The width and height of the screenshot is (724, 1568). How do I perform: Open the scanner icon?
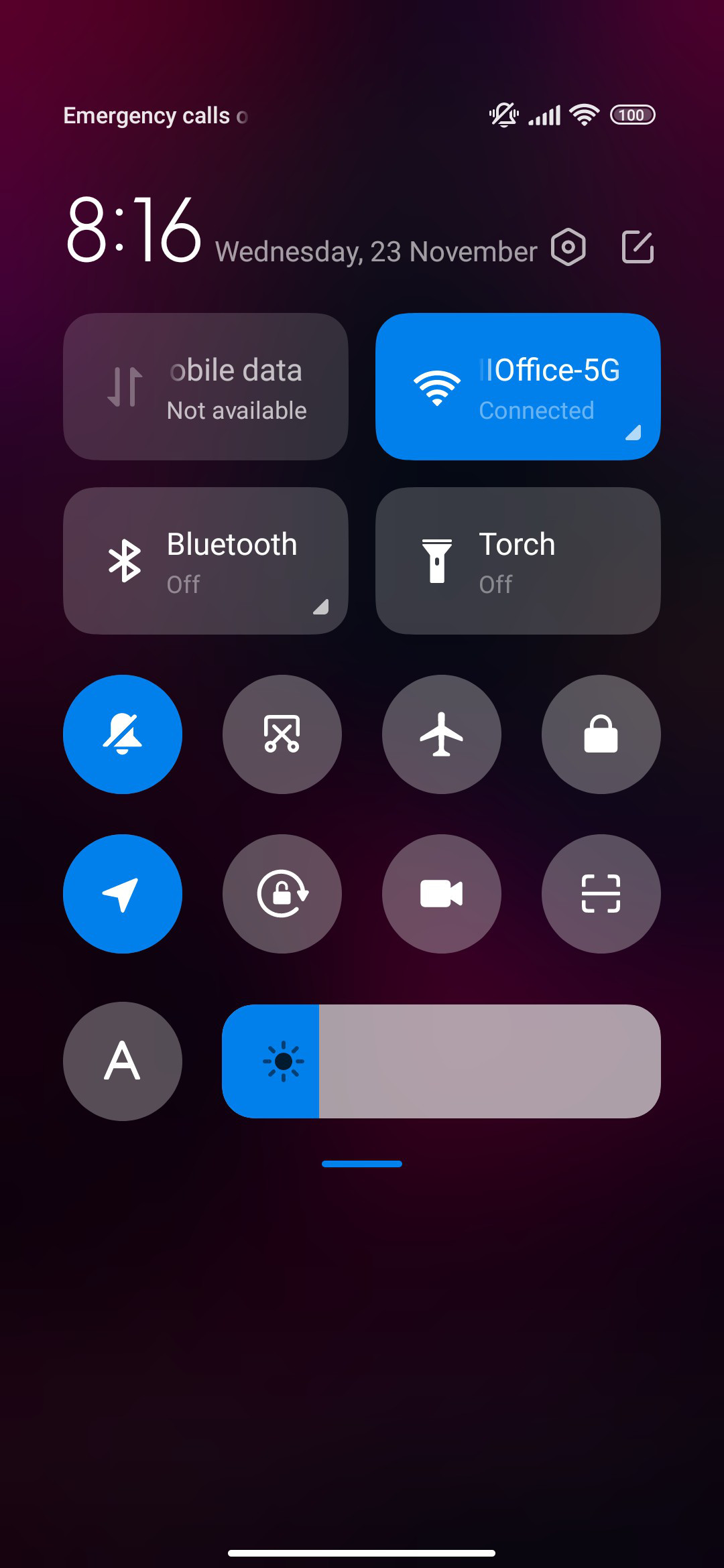601,894
